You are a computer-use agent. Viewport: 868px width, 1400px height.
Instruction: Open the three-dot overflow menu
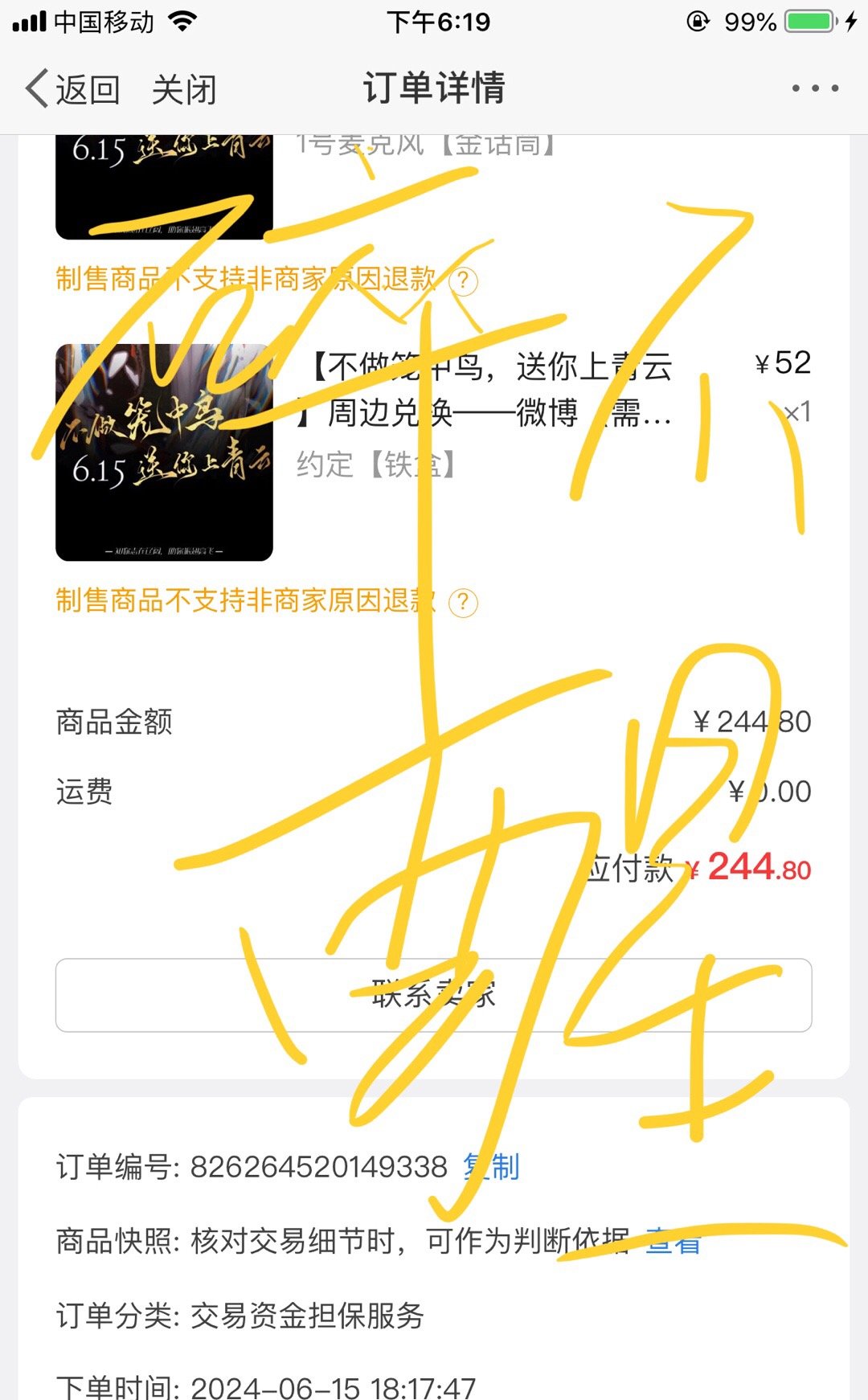814,88
